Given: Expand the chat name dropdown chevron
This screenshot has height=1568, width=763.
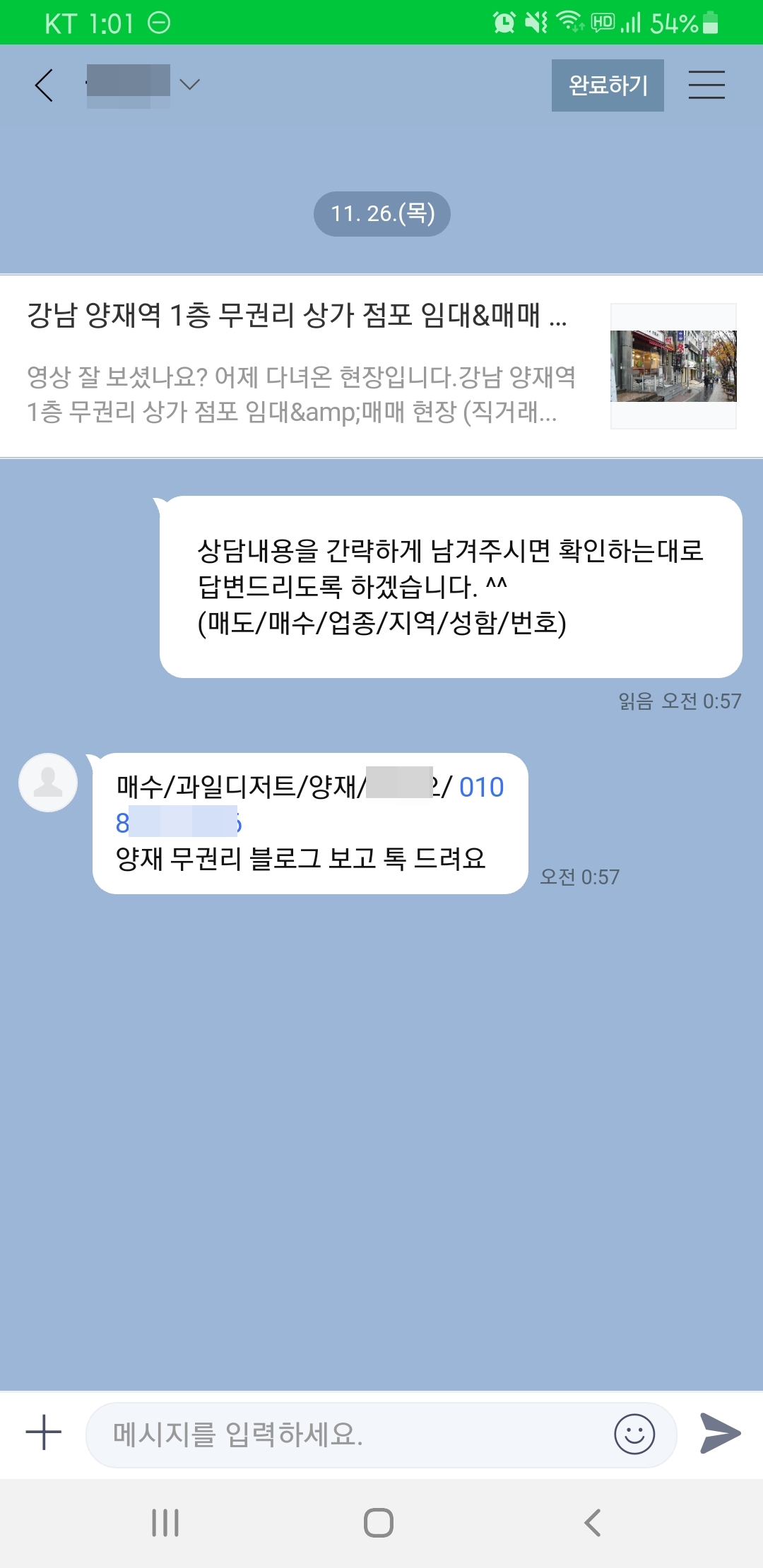Looking at the screenshot, I should tap(189, 85).
